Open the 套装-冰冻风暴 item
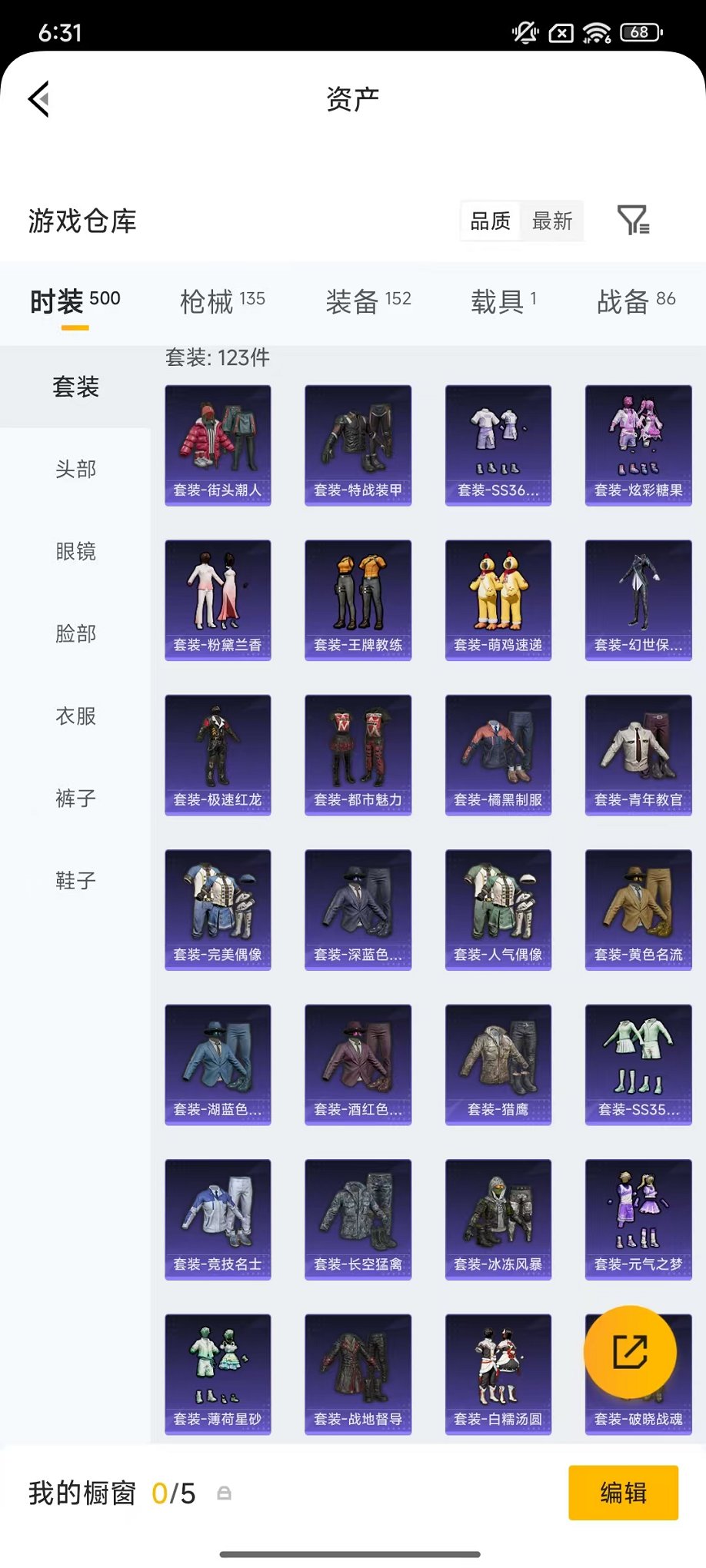This screenshot has height=1568, width=706. coord(498,1220)
